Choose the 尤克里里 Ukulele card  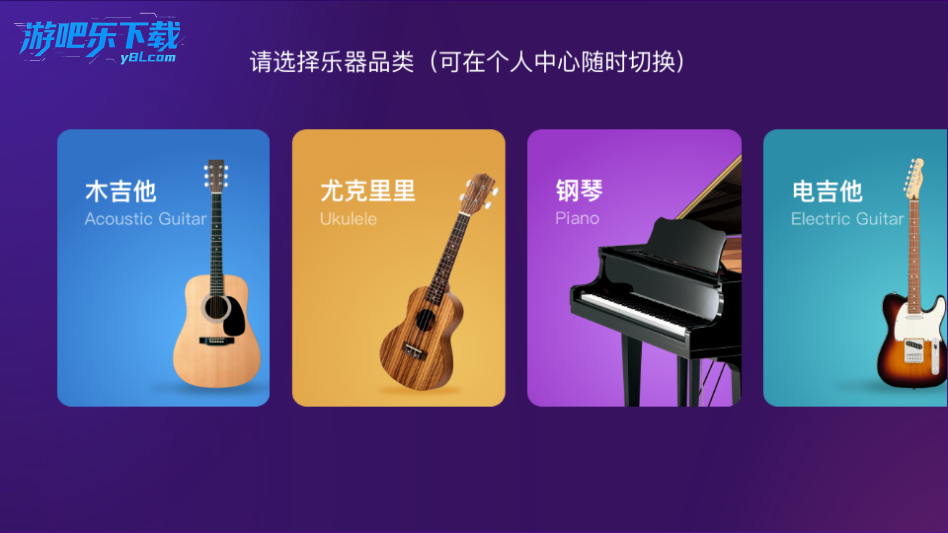398,268
